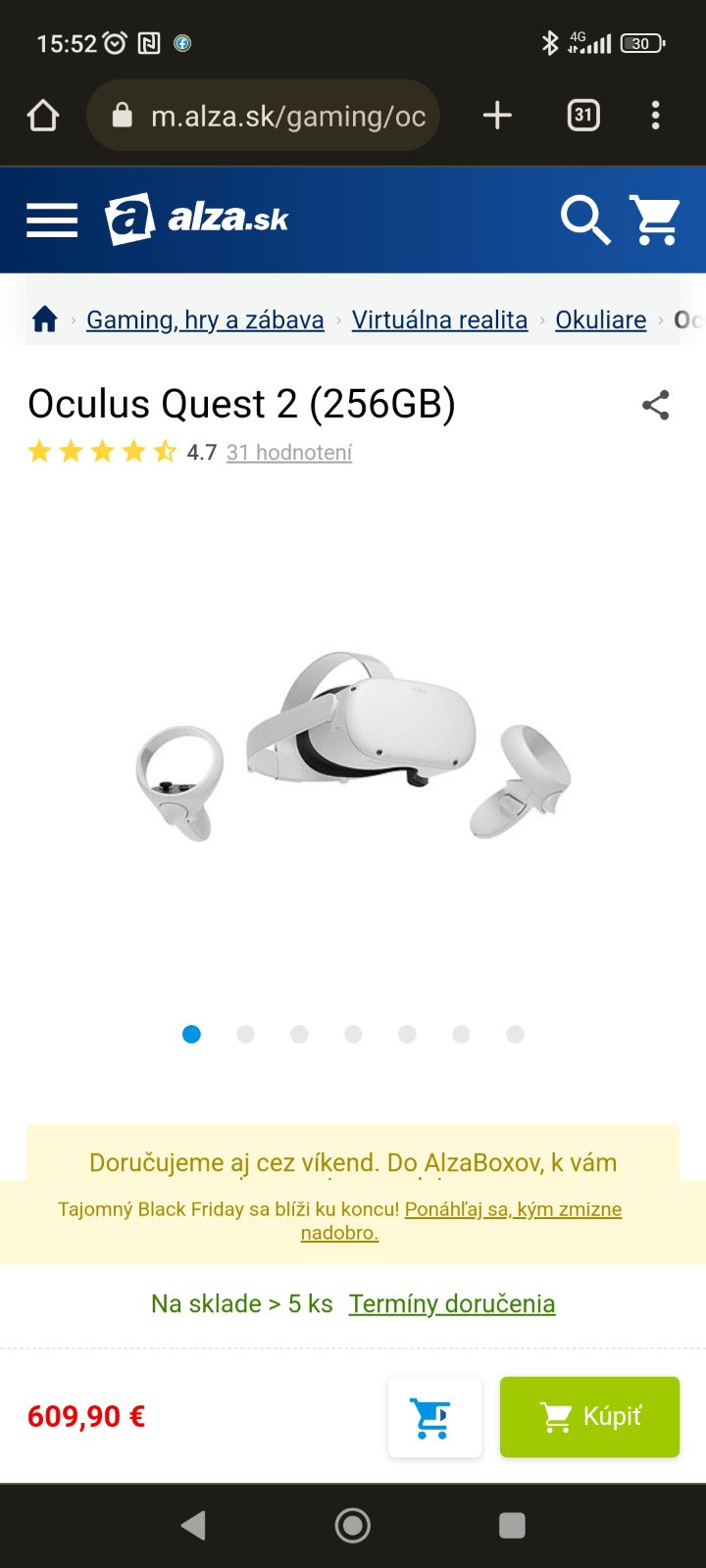This screenshot has height=1568, width=706.
Task: Open Termíny doručenia delivery dates
Action: pos(452,1303)
